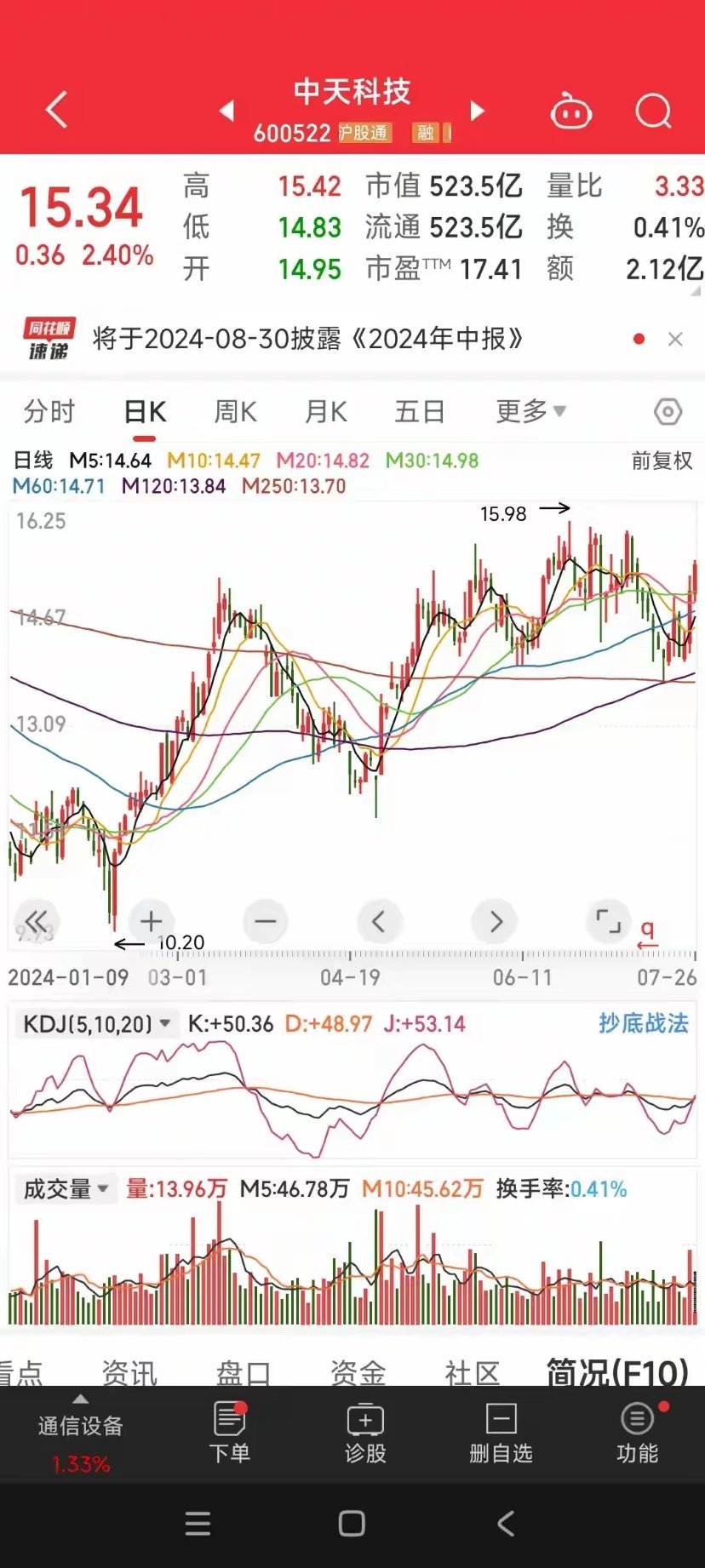The height and width of the screenshot is (1568, 705).
Task: Open stock search
Action: (x=654, y=111)
